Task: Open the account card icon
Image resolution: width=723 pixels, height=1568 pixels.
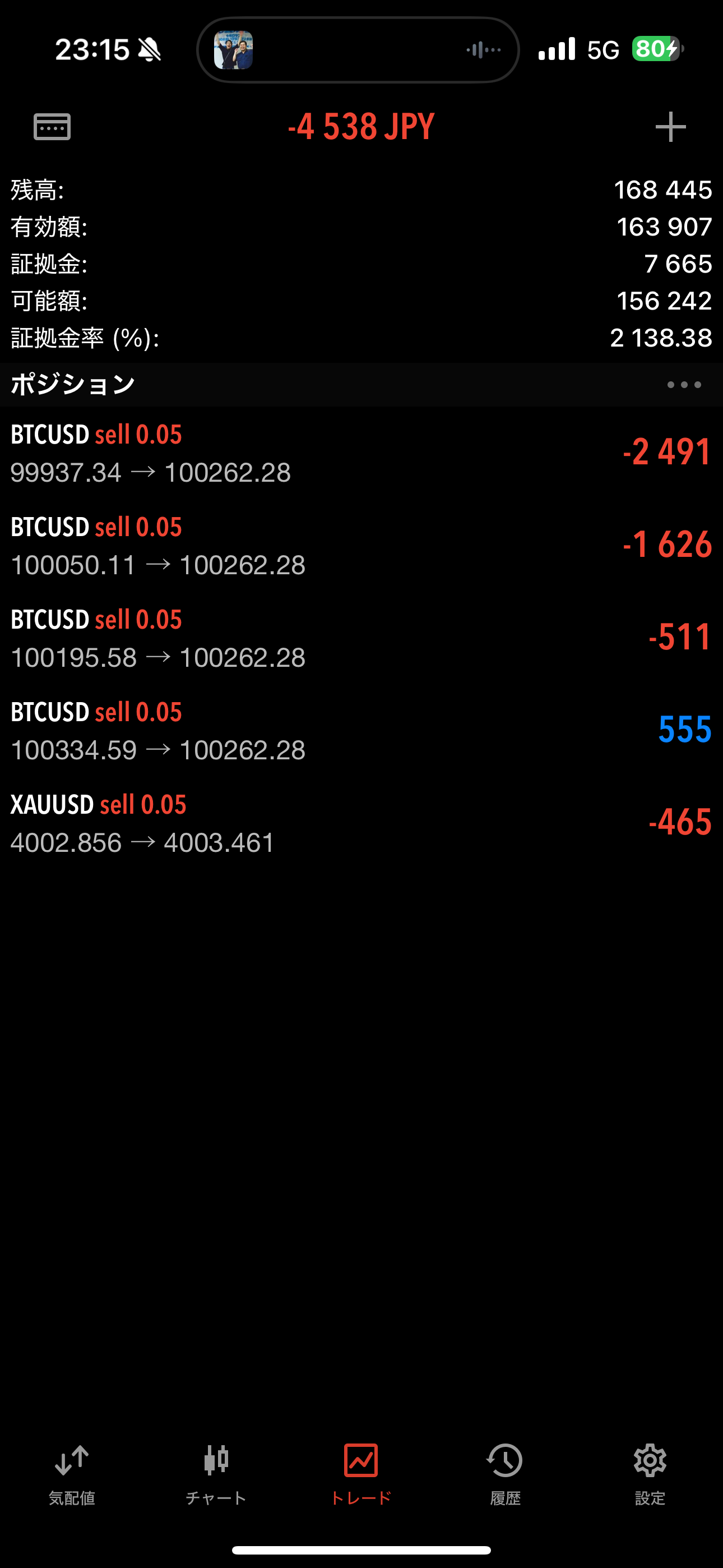Action: (x=52, y=127)
